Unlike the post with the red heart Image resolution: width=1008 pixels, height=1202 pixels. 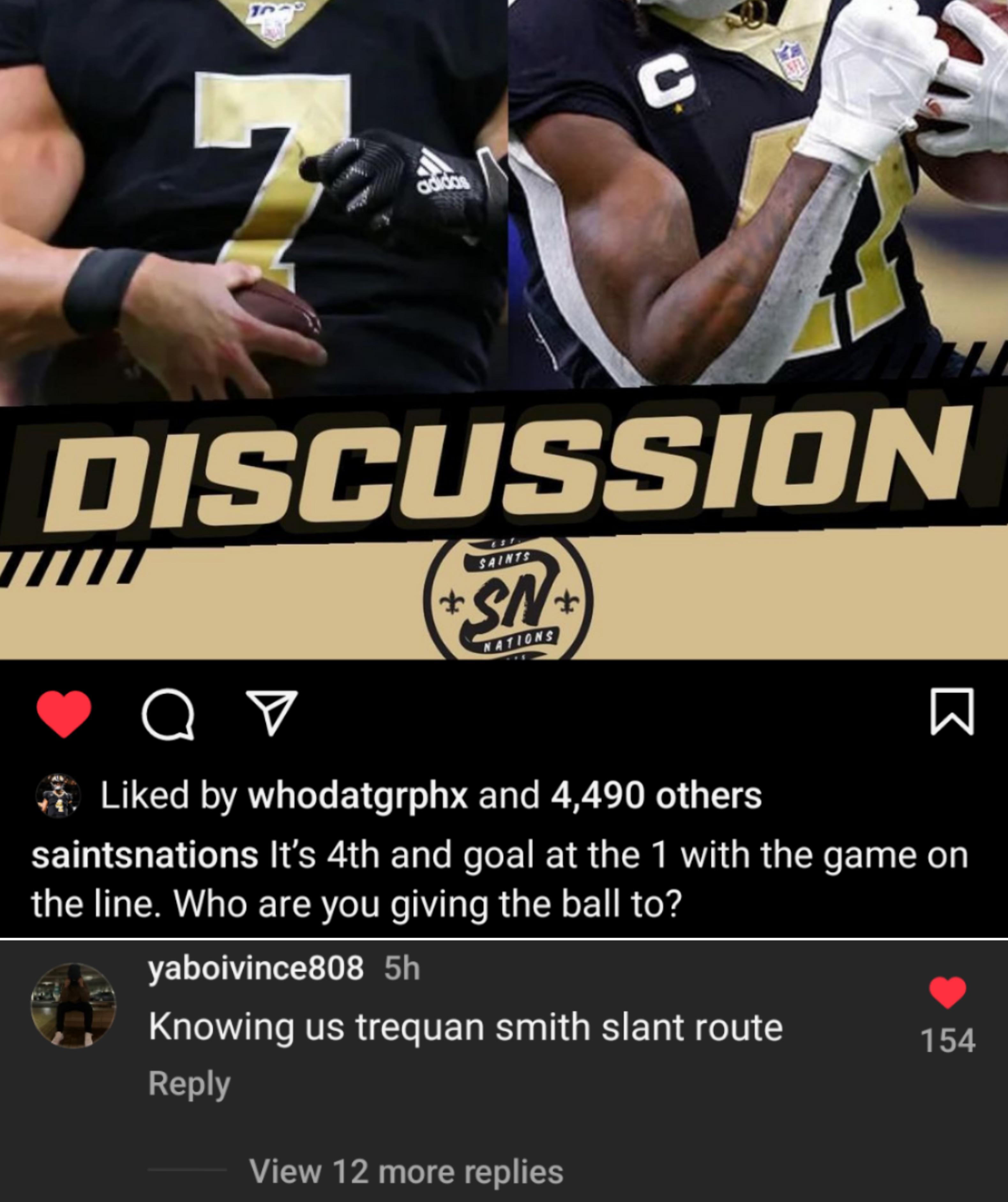click(64, 713)
